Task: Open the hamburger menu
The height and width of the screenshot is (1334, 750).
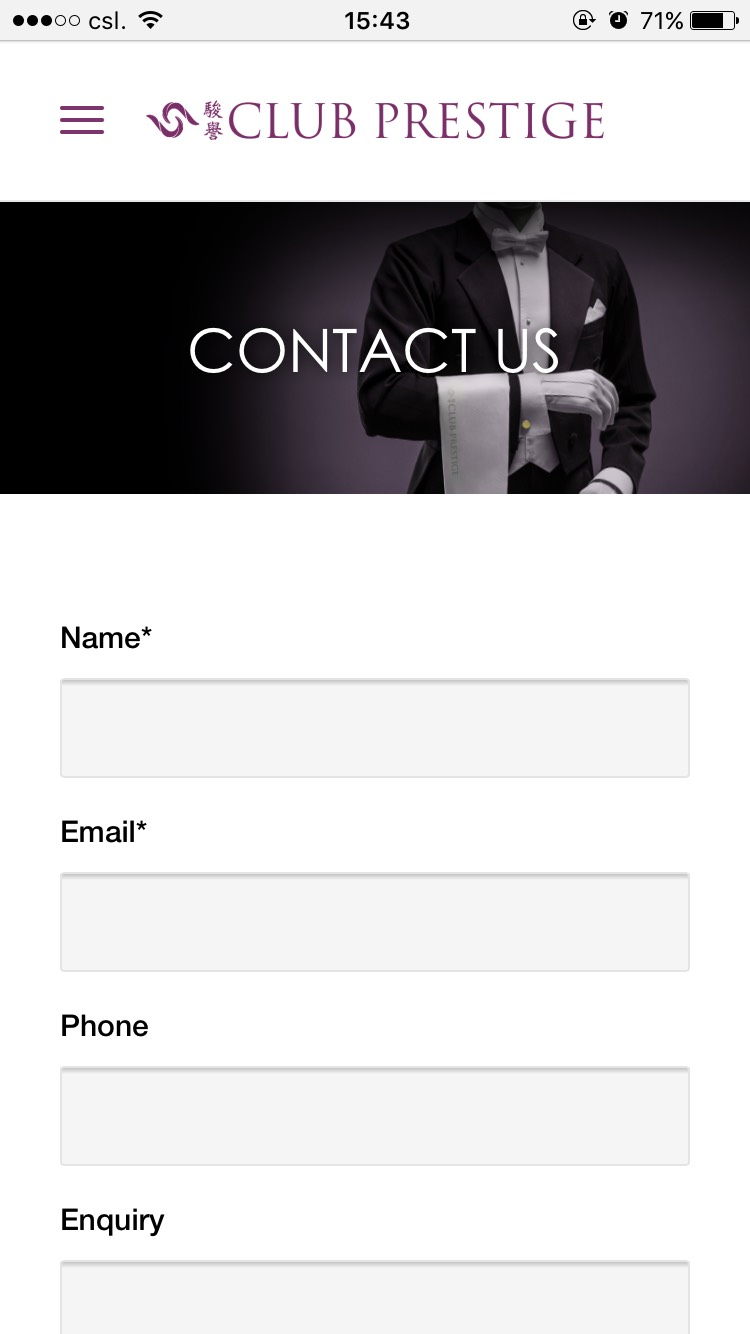Action: (x=82, y=121)
